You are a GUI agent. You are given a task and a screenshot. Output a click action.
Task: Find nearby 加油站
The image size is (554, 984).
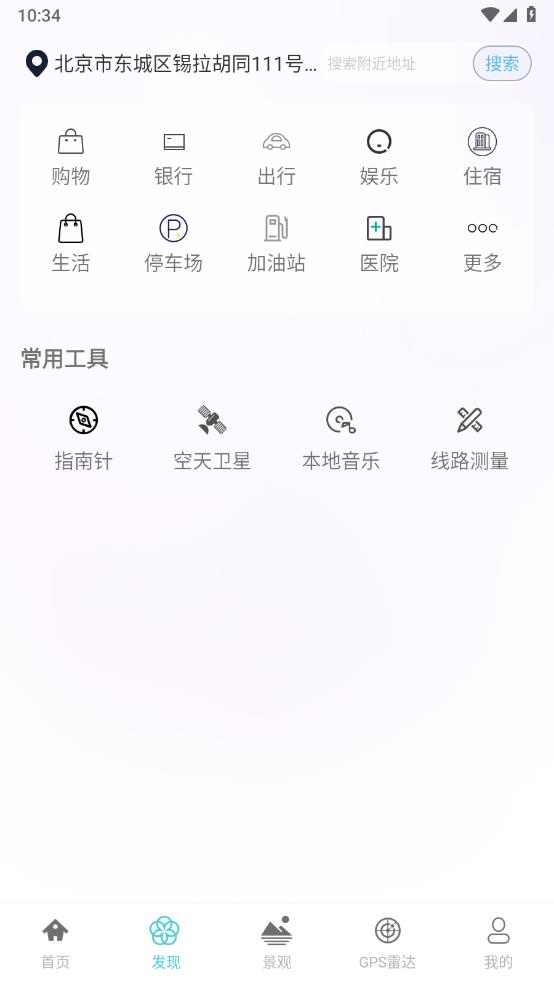pyautogui.click(x=276, y=245)
